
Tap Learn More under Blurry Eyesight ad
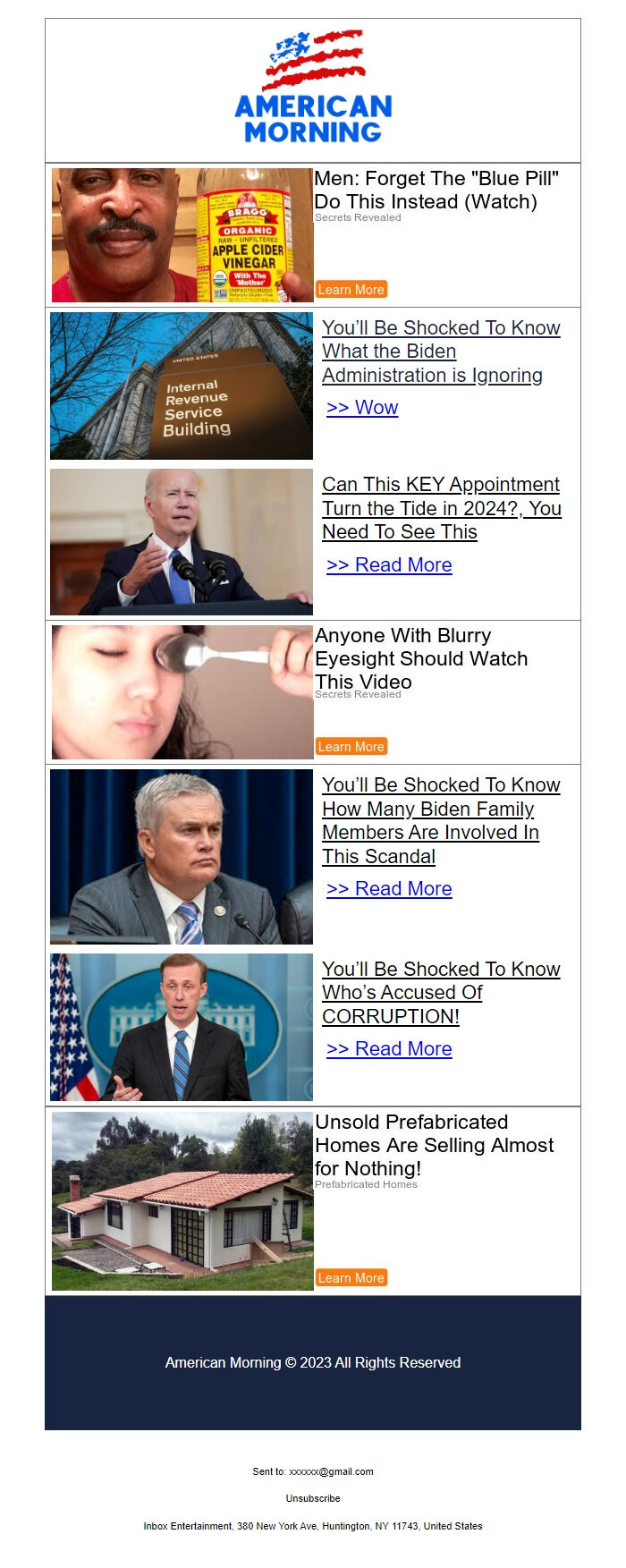[x=351, y=747]
